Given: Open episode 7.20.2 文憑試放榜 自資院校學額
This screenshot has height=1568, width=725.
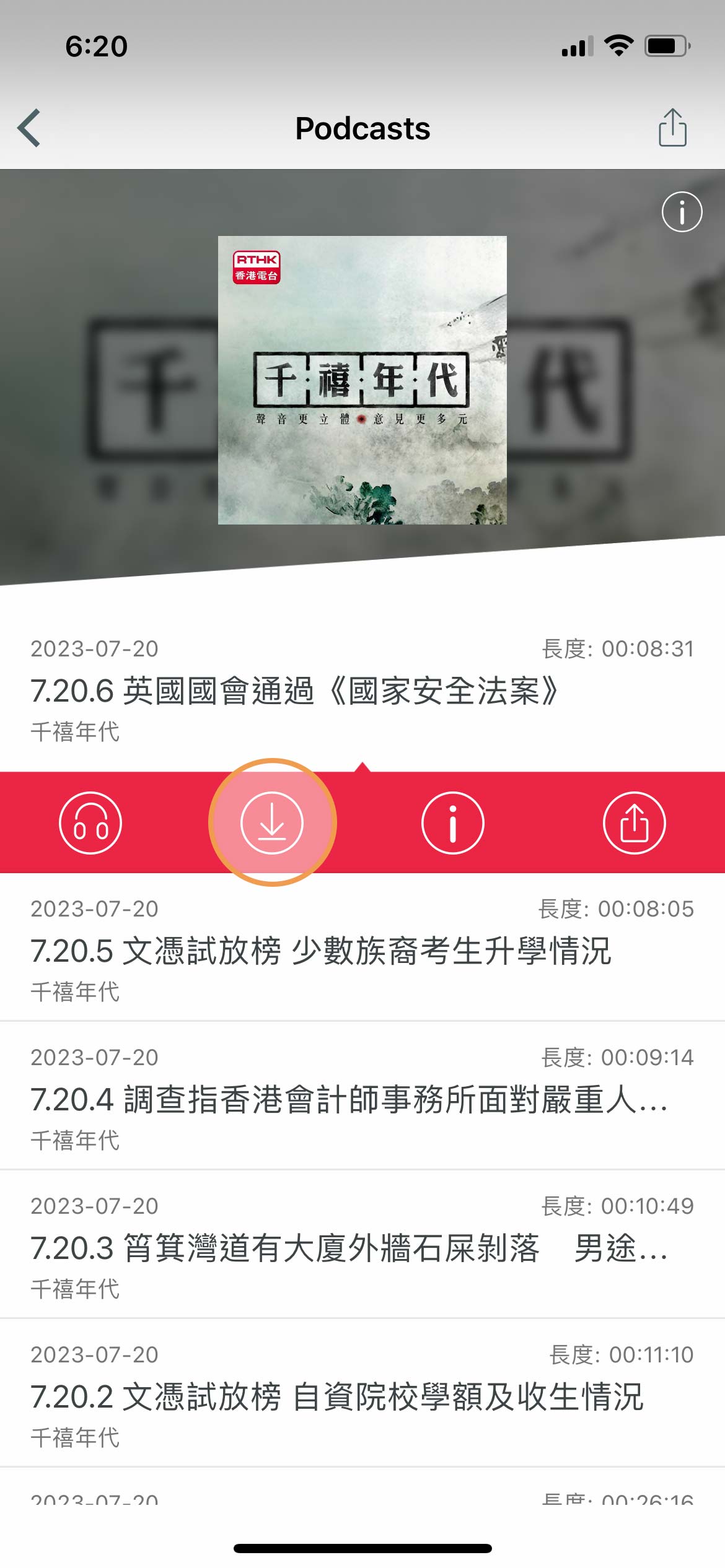Looking at the screenshot, I should coord(337,1396).
